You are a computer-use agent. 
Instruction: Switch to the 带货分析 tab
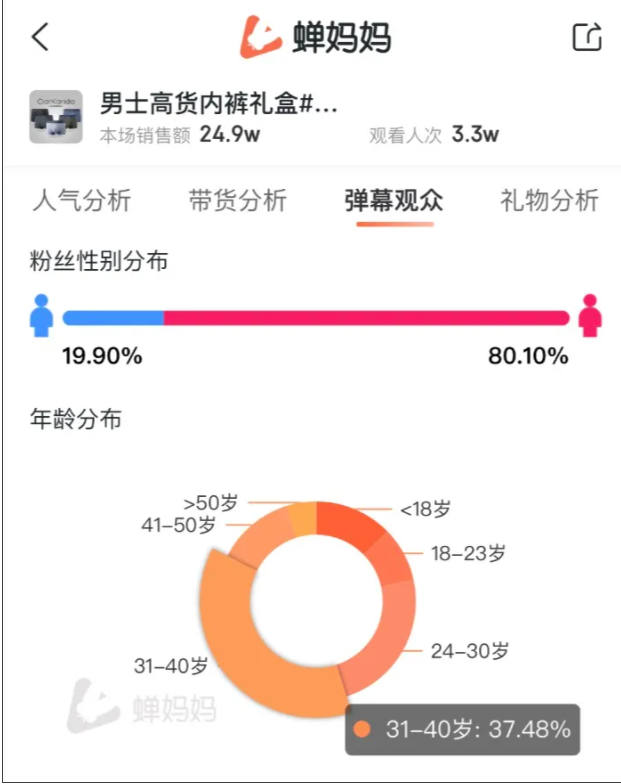tap(238, 200)
